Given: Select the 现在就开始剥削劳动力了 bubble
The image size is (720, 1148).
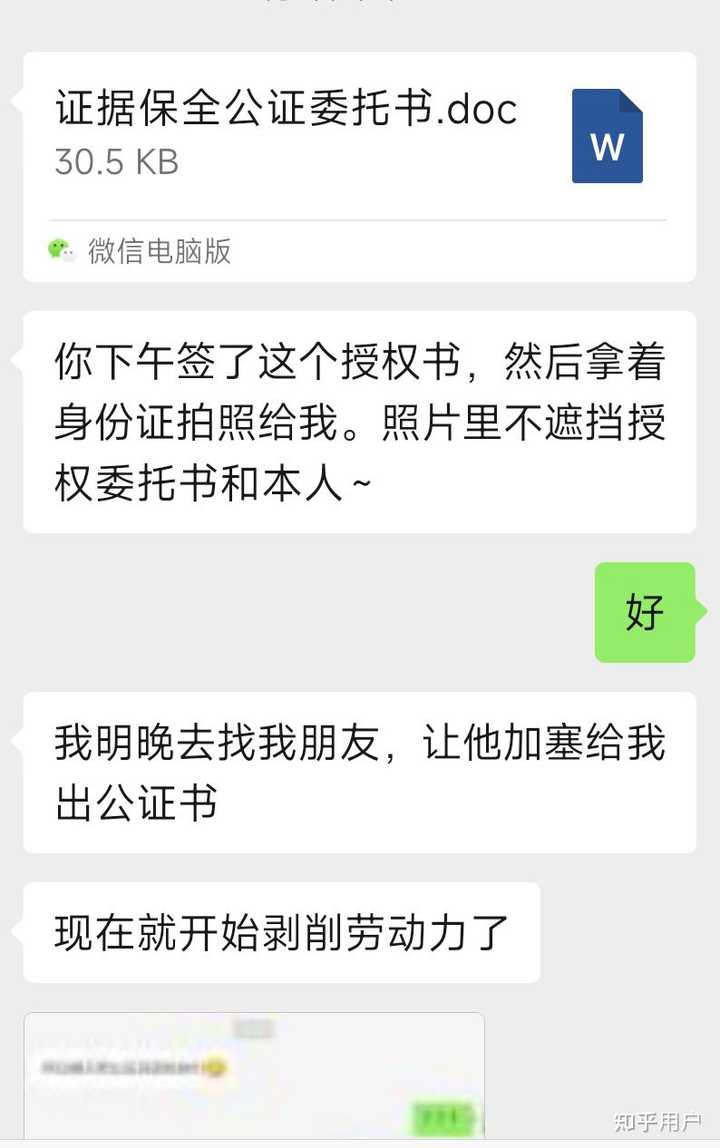Looking at the screenshot, I should pyautogui.click(x=280, y=932).
